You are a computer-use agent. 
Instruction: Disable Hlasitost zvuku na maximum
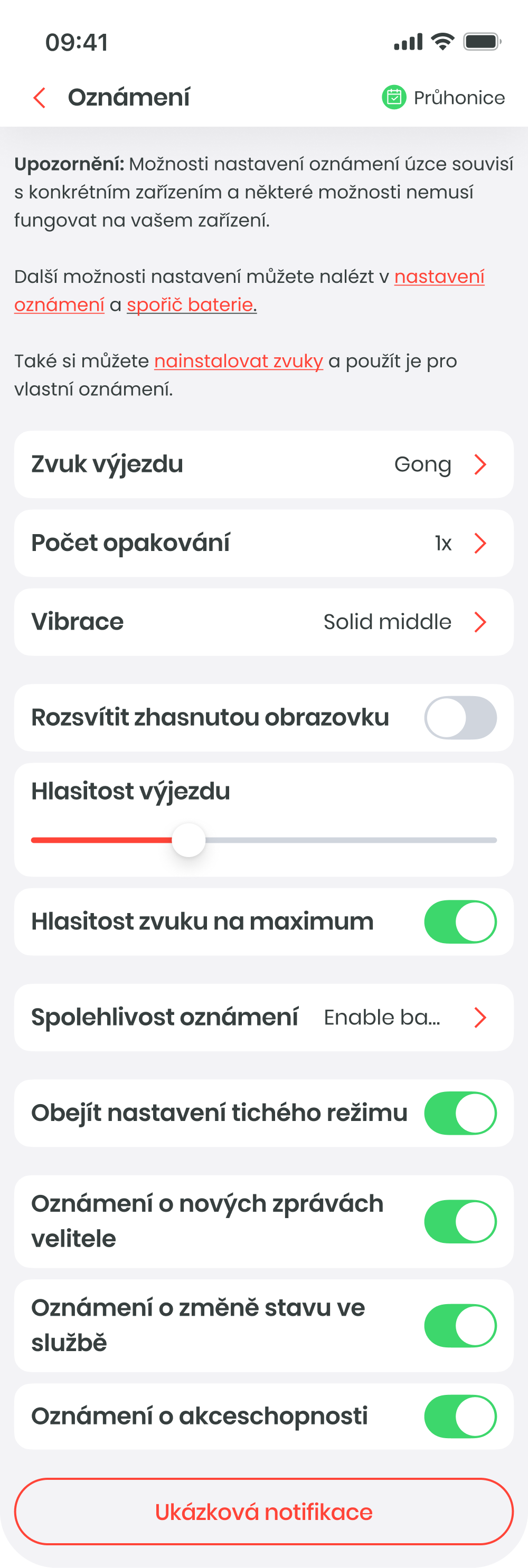pyautogui.click(x=461, y=921)
